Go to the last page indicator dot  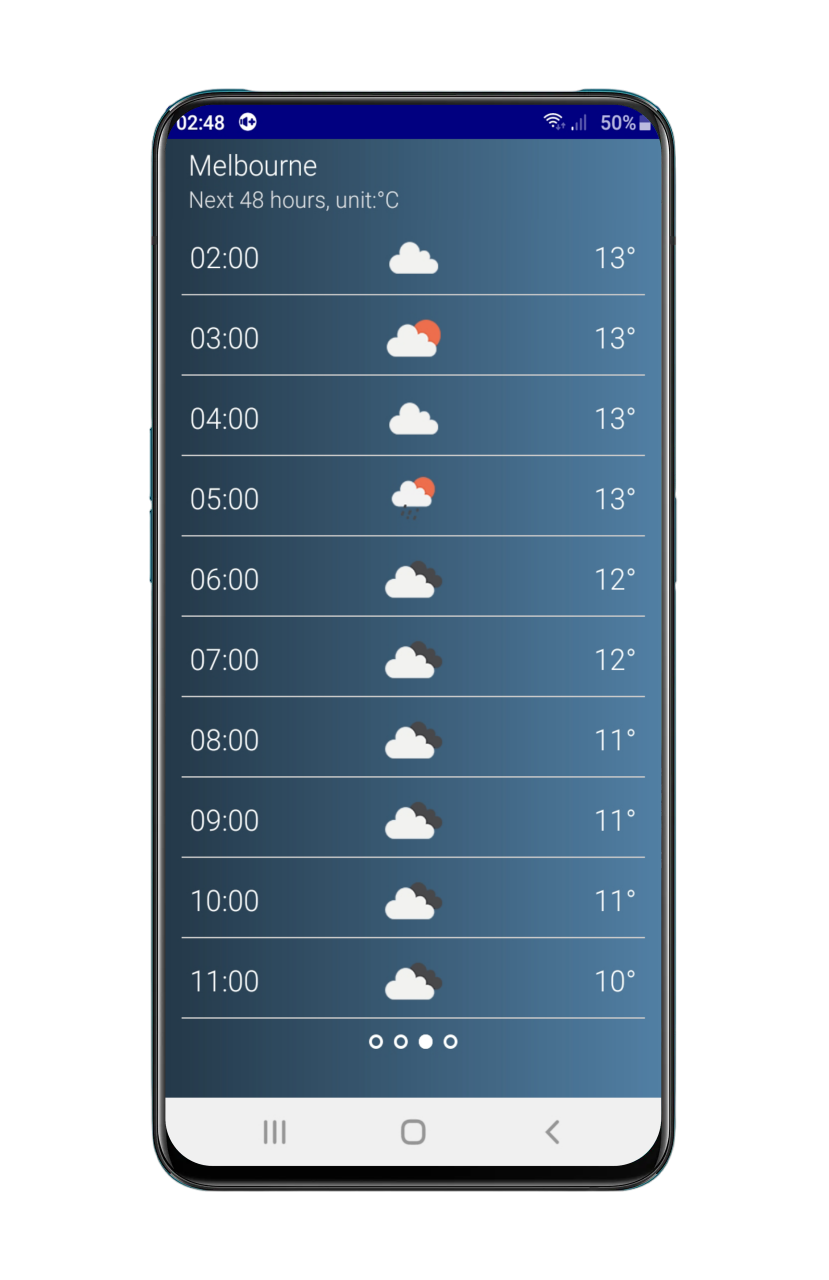point(451,1042)
